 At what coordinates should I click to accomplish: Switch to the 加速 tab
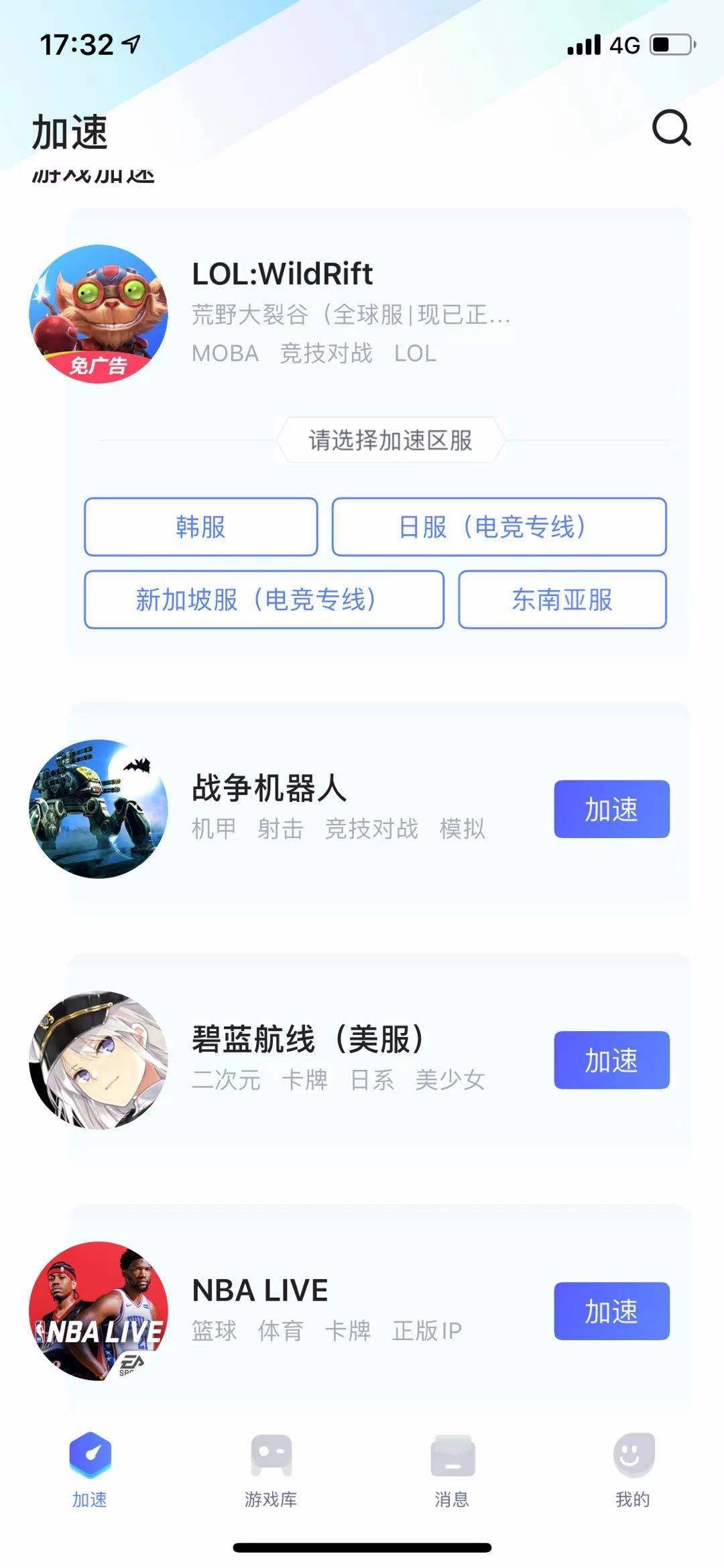90,1469
